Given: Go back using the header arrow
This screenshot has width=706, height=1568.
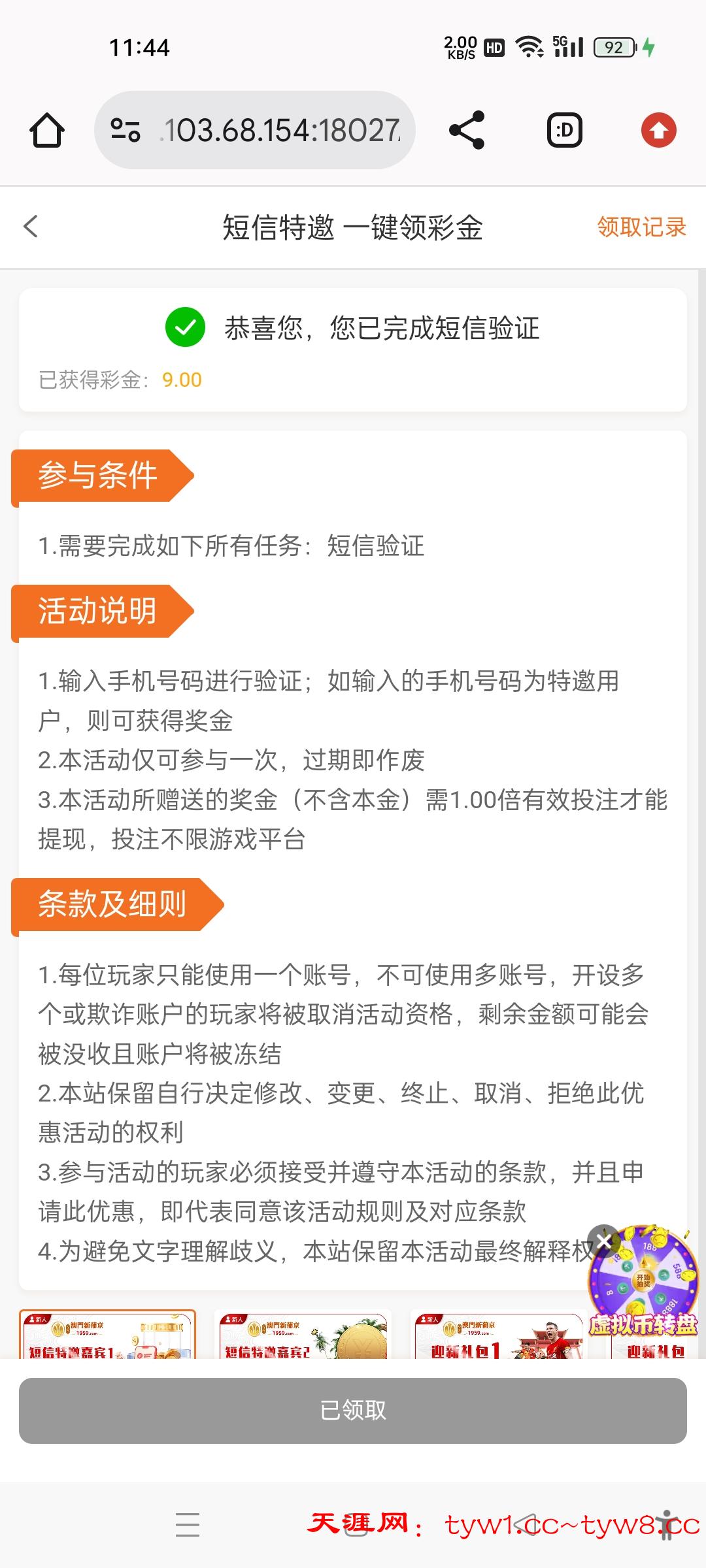Looking at the screenshot, I should tap(31, 227).
